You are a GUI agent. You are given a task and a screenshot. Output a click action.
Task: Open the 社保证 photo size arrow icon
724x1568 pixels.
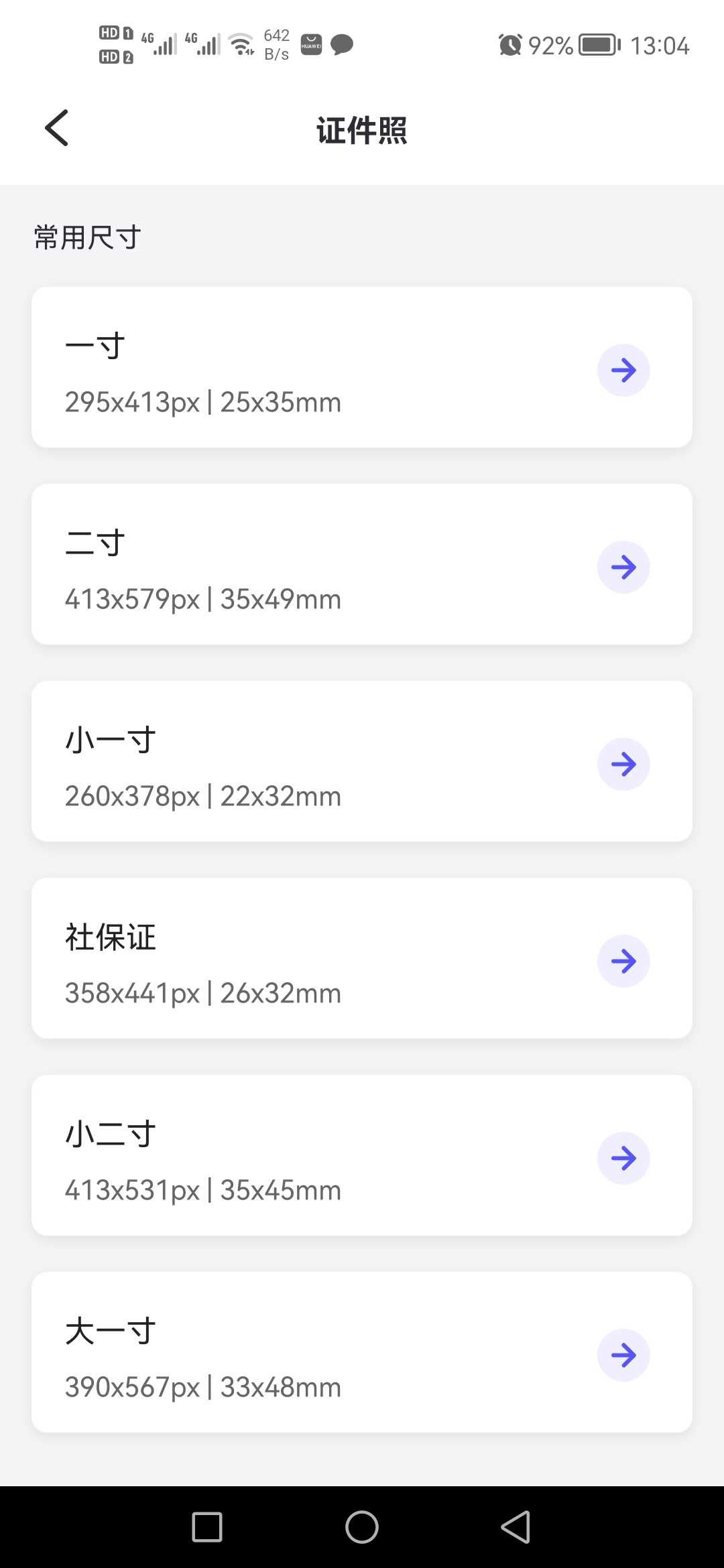tap(623, 960)
